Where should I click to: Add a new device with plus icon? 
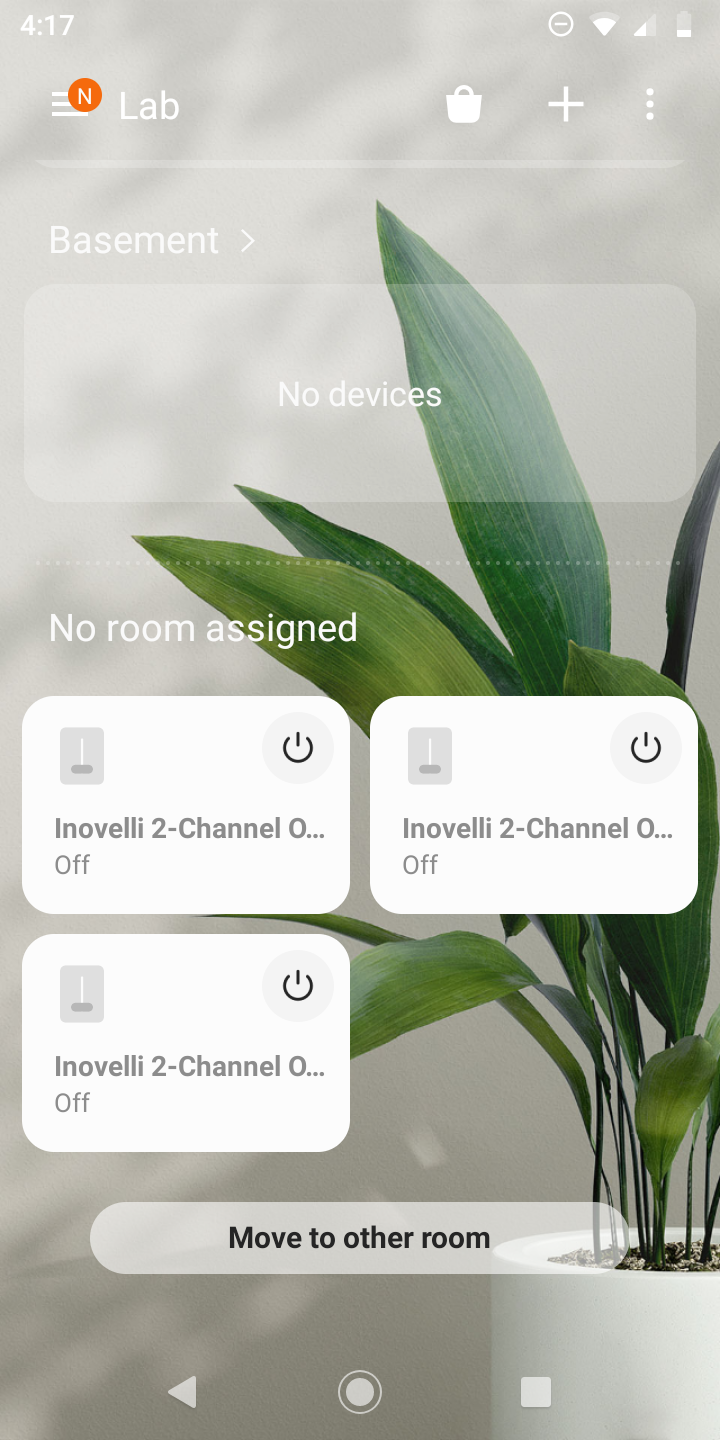point(566,104)
